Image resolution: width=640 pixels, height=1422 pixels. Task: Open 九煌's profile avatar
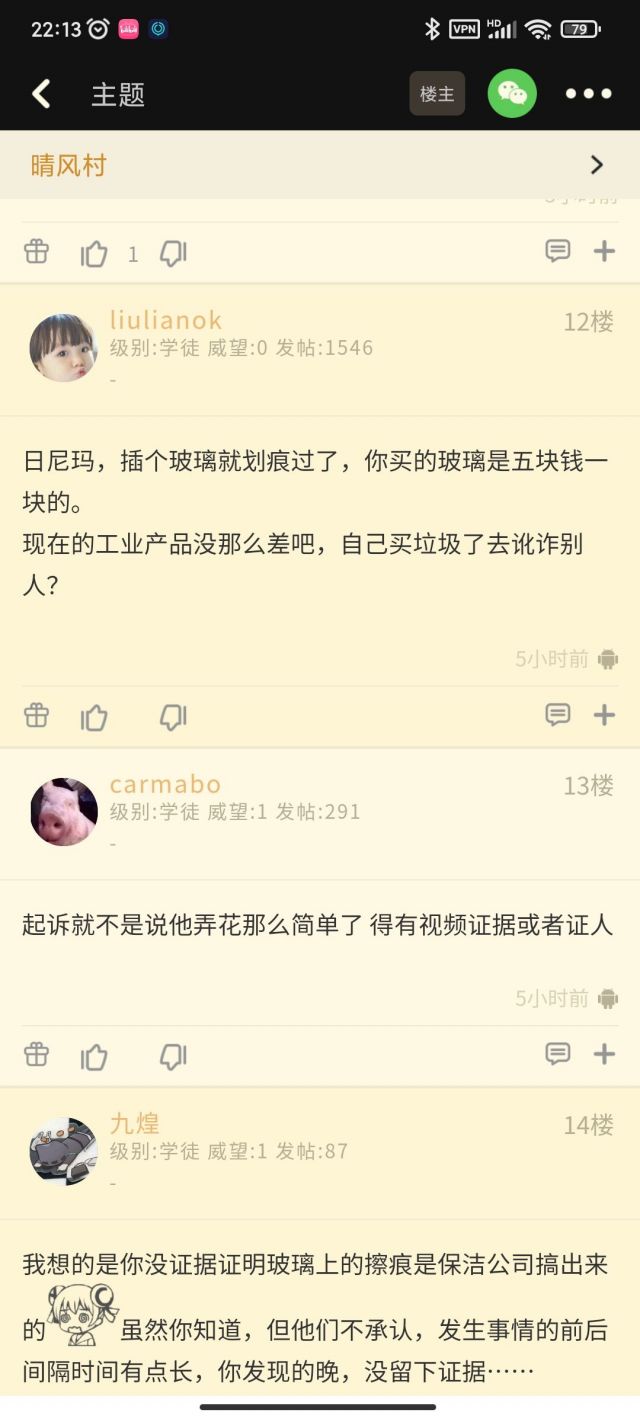[x=63, y=1151]
